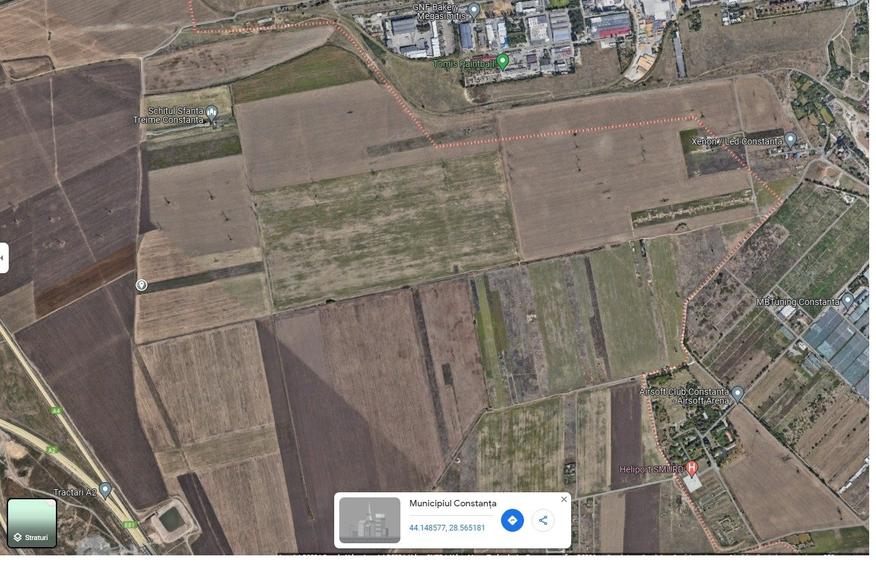Tap the dropped grey location pin

pyautogui.click(x=142, y=286)
